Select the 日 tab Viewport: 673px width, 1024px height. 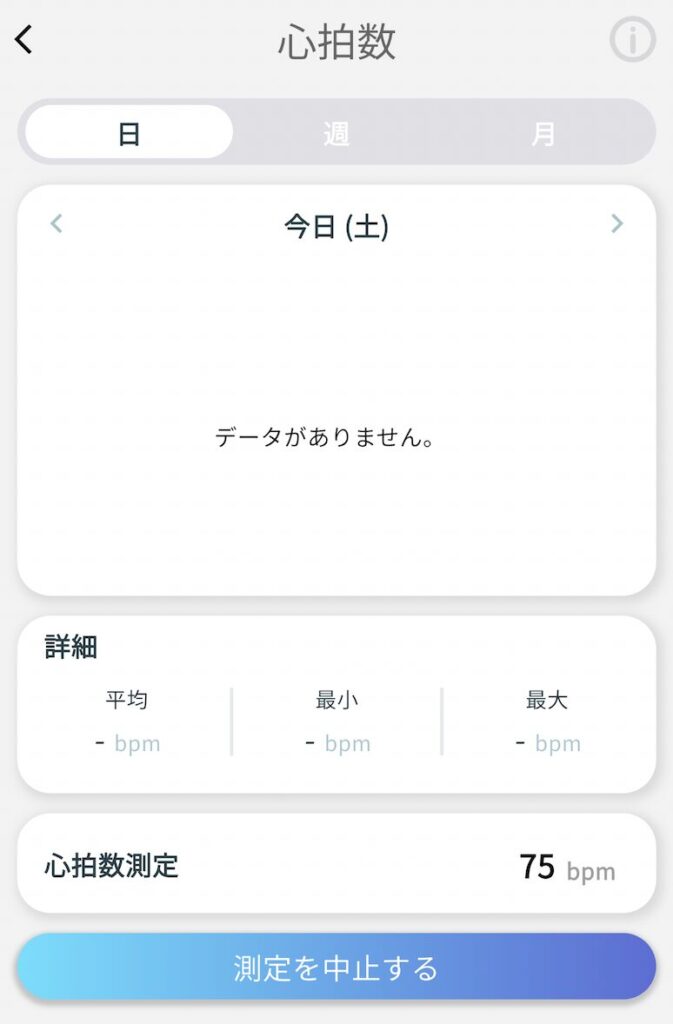(x=129, y=133)
